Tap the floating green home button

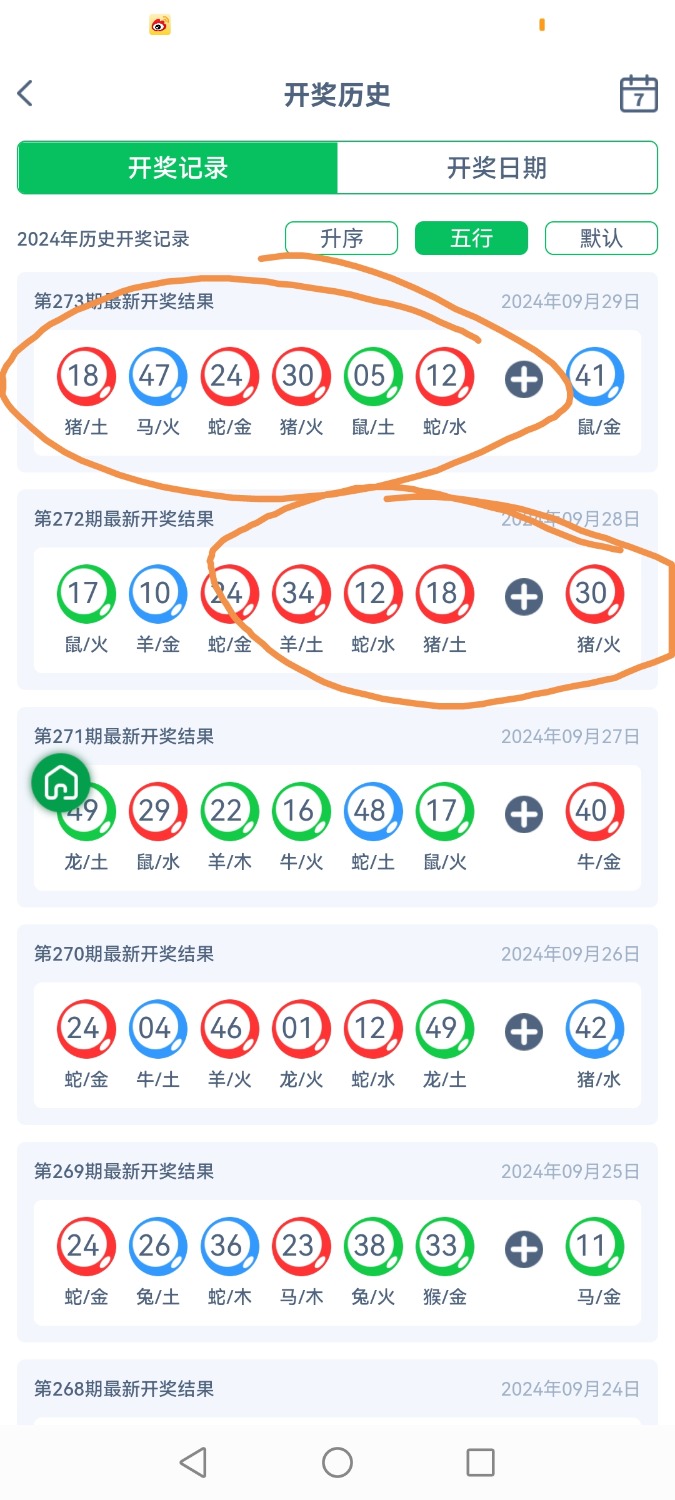pyautogui.click(x=61, y=783)
